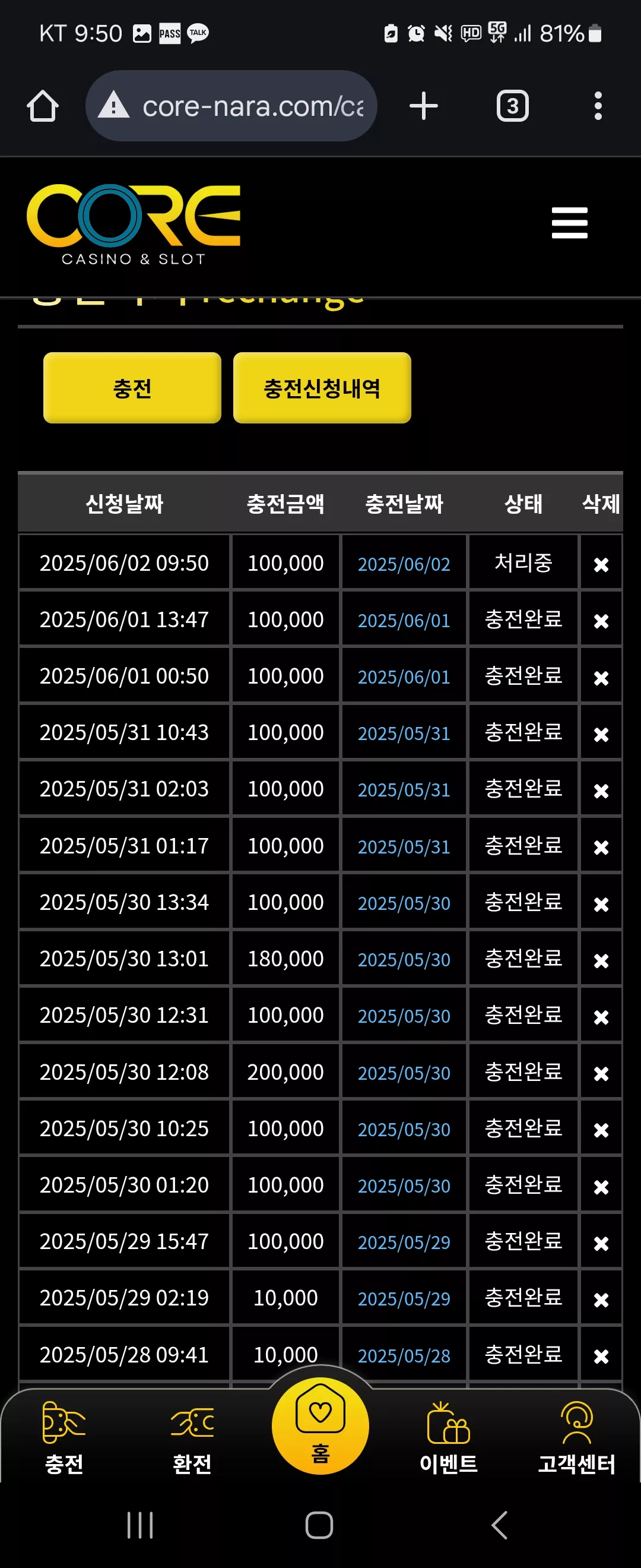Go to 홈 in bottom navigation
The image size is (641, 1568).
pos(320,1425)
